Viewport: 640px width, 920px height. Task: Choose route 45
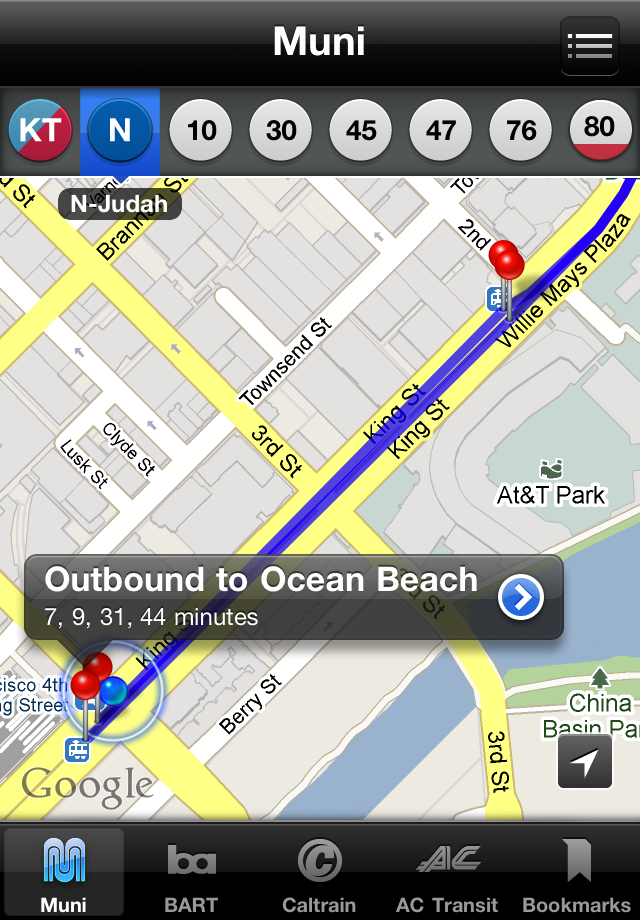pos(361,131)
